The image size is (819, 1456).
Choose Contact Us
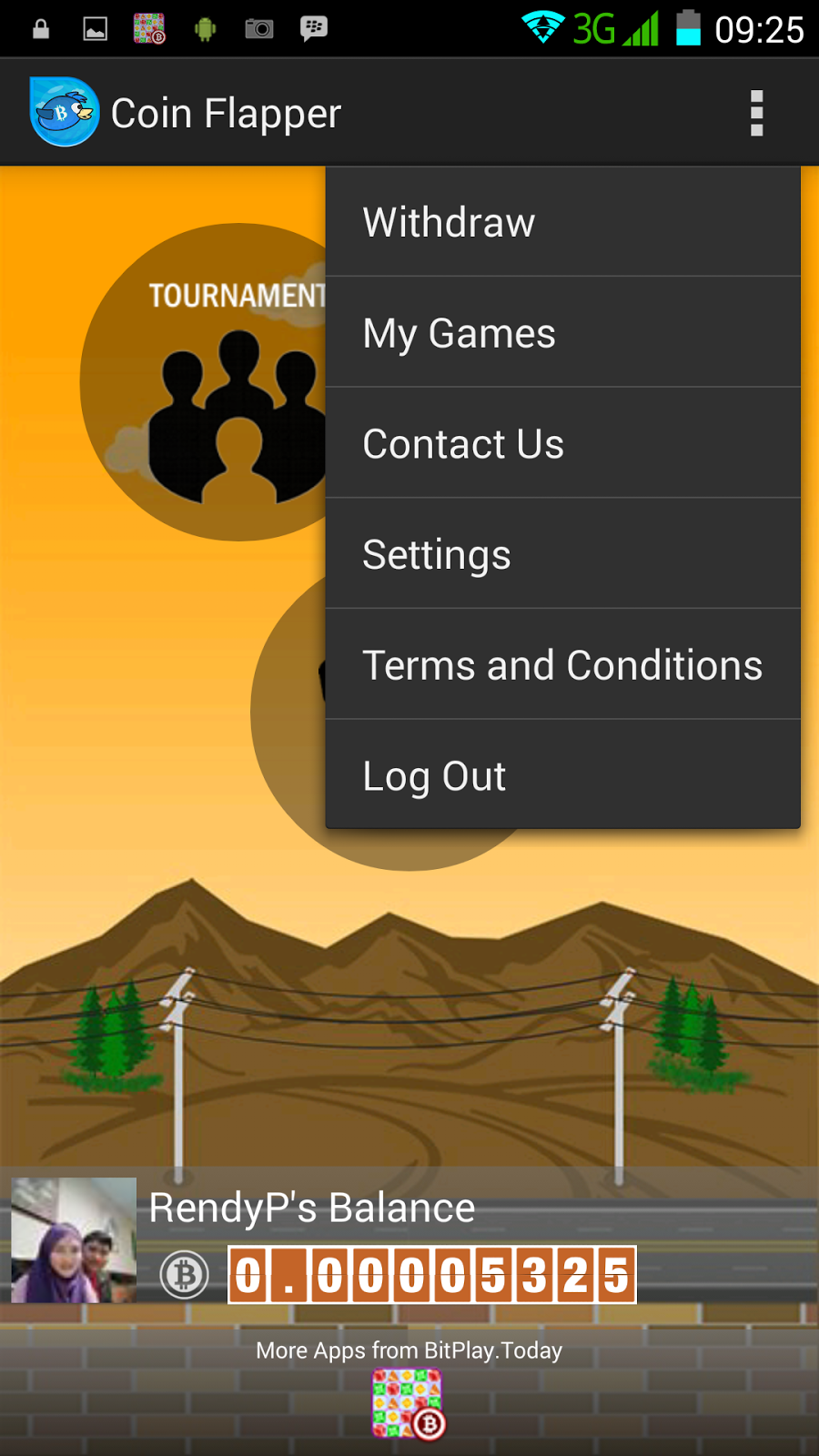(562, 445)
